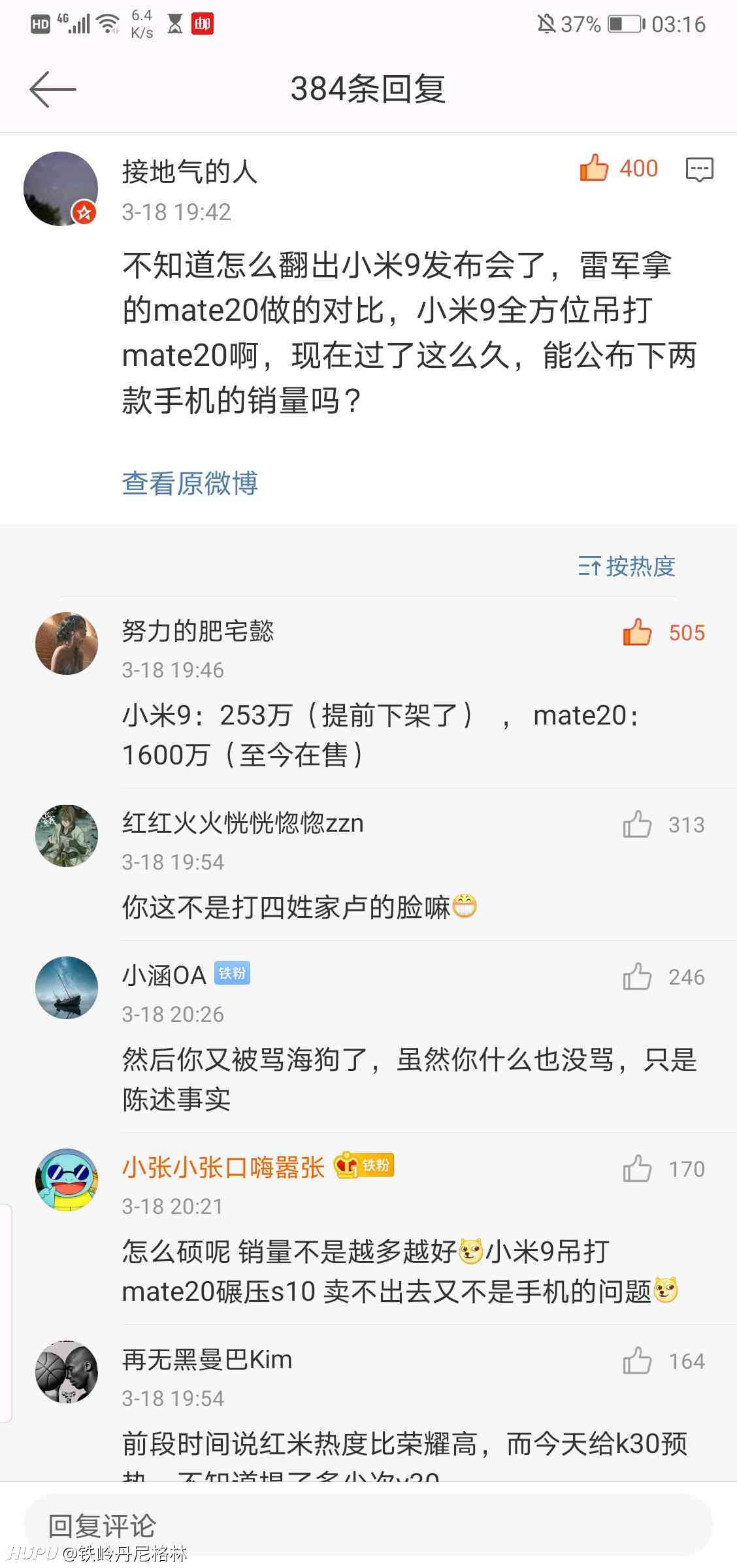
Task: Go back using the top-left arrow
Action: click(53, 89)
